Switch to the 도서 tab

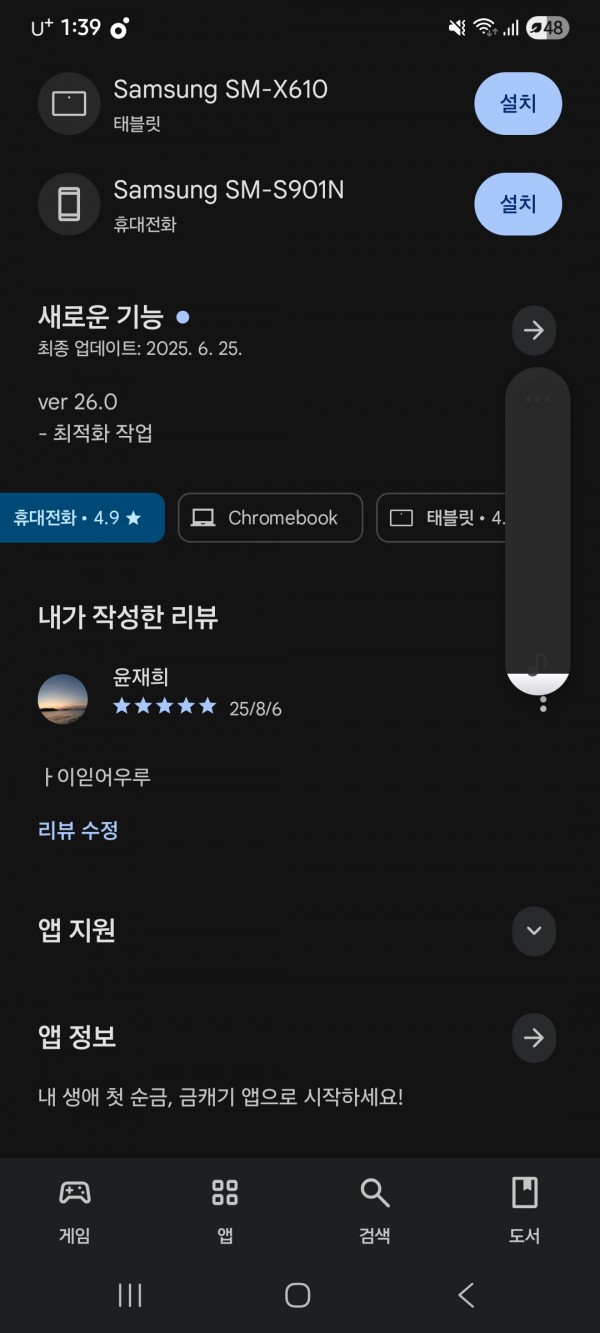coord(524,1209)
